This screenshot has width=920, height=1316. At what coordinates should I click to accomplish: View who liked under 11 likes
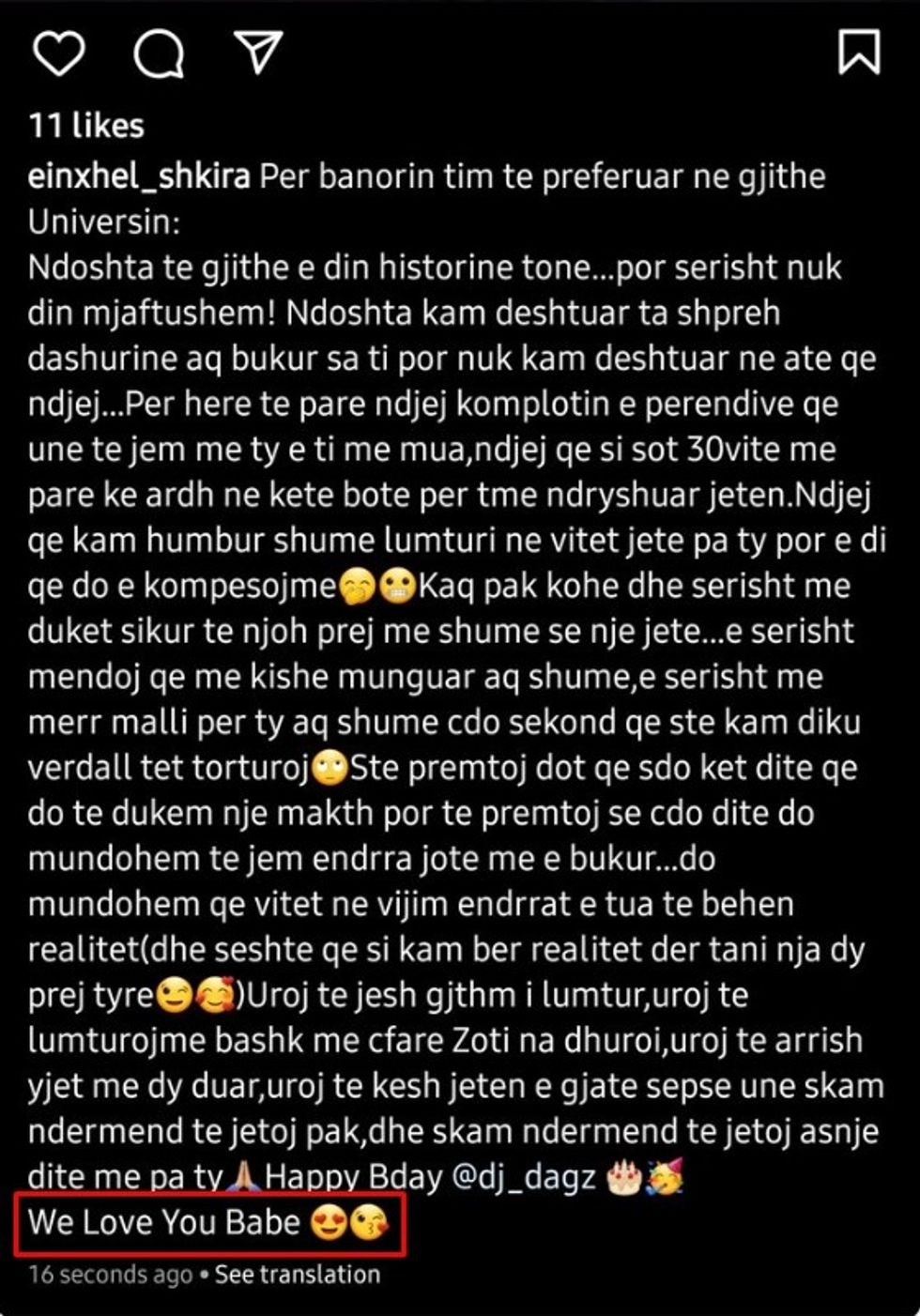click(x=86, y=126)
